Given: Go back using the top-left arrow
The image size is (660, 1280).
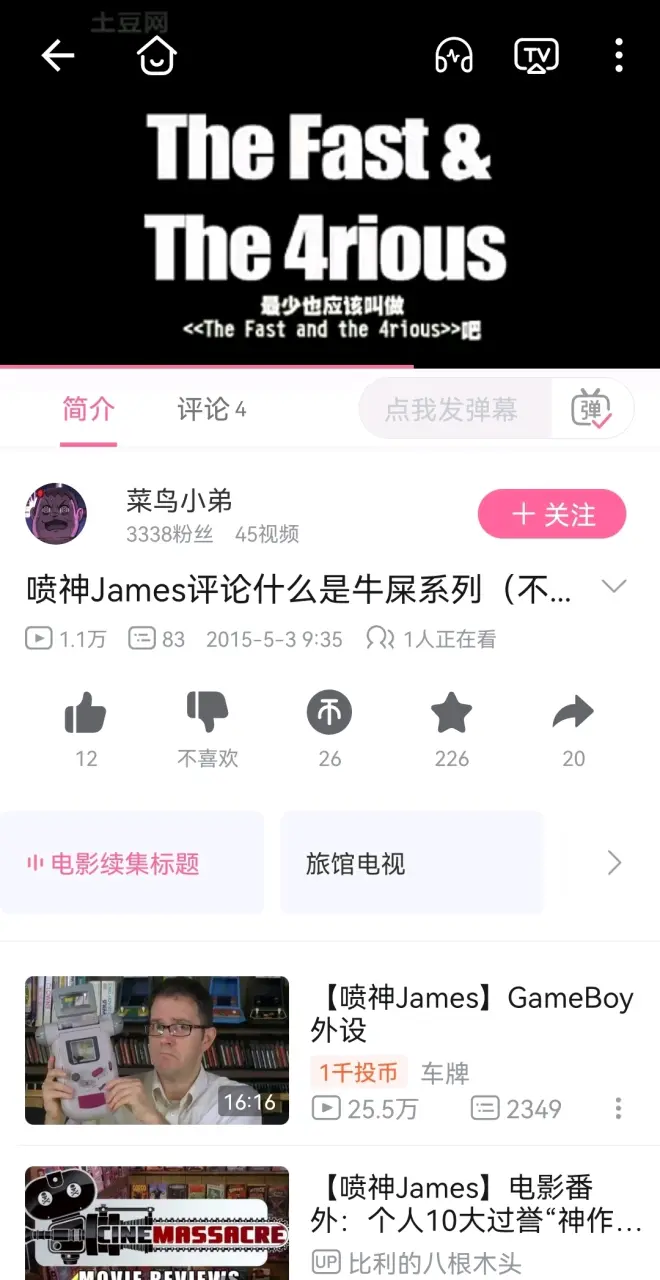Looking at the screenshot, I should pos(58,56).
